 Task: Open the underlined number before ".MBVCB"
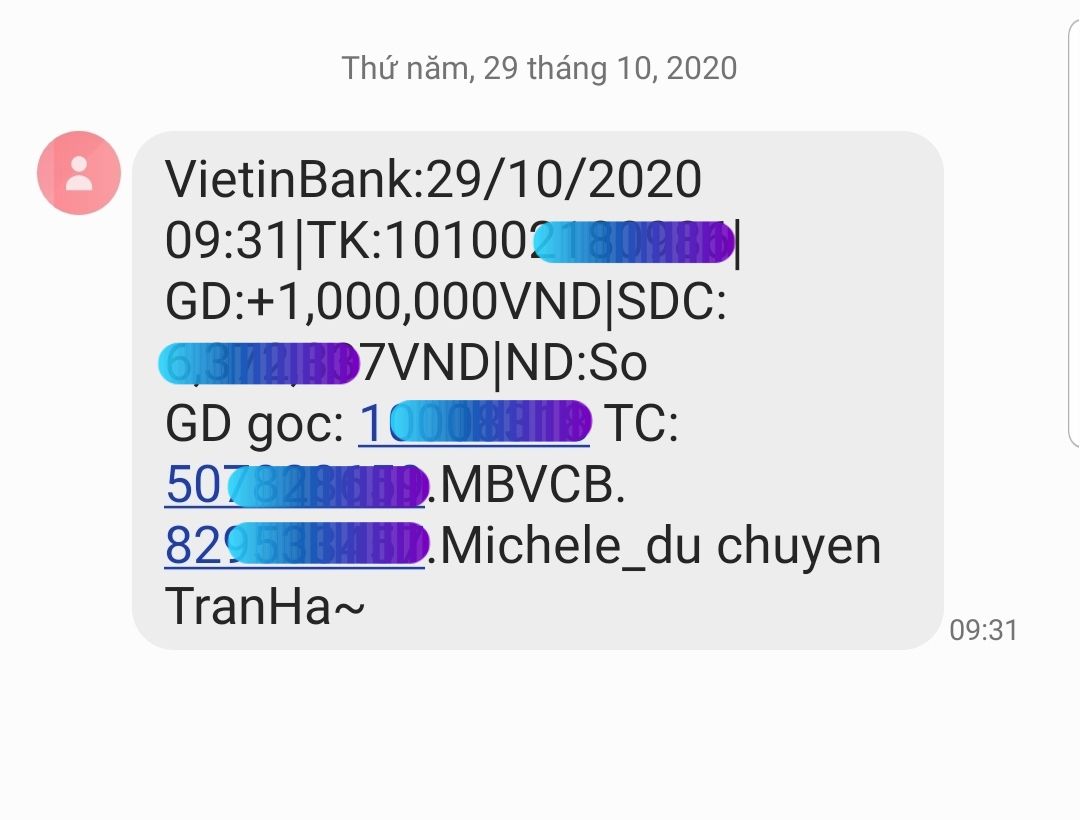297,487
